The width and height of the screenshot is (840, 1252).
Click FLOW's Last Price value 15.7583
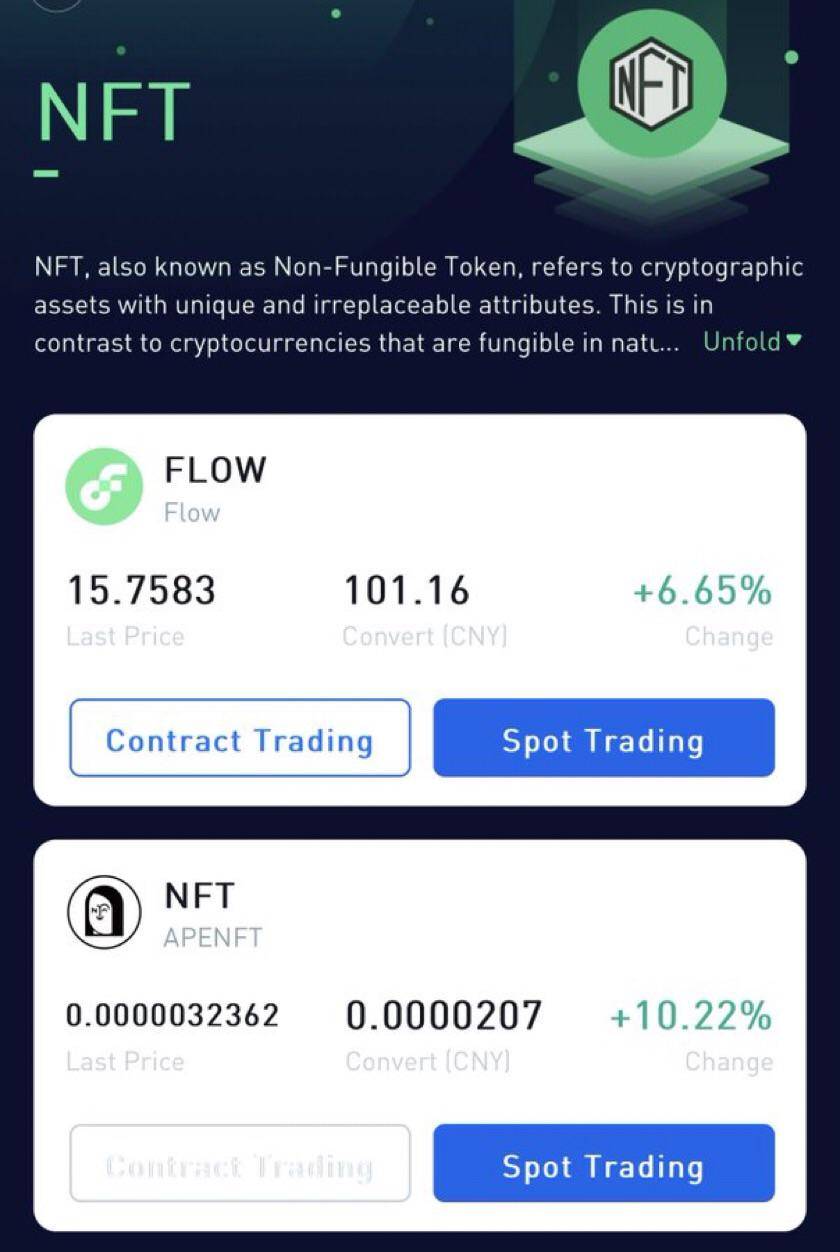click(x=142, y=590)
